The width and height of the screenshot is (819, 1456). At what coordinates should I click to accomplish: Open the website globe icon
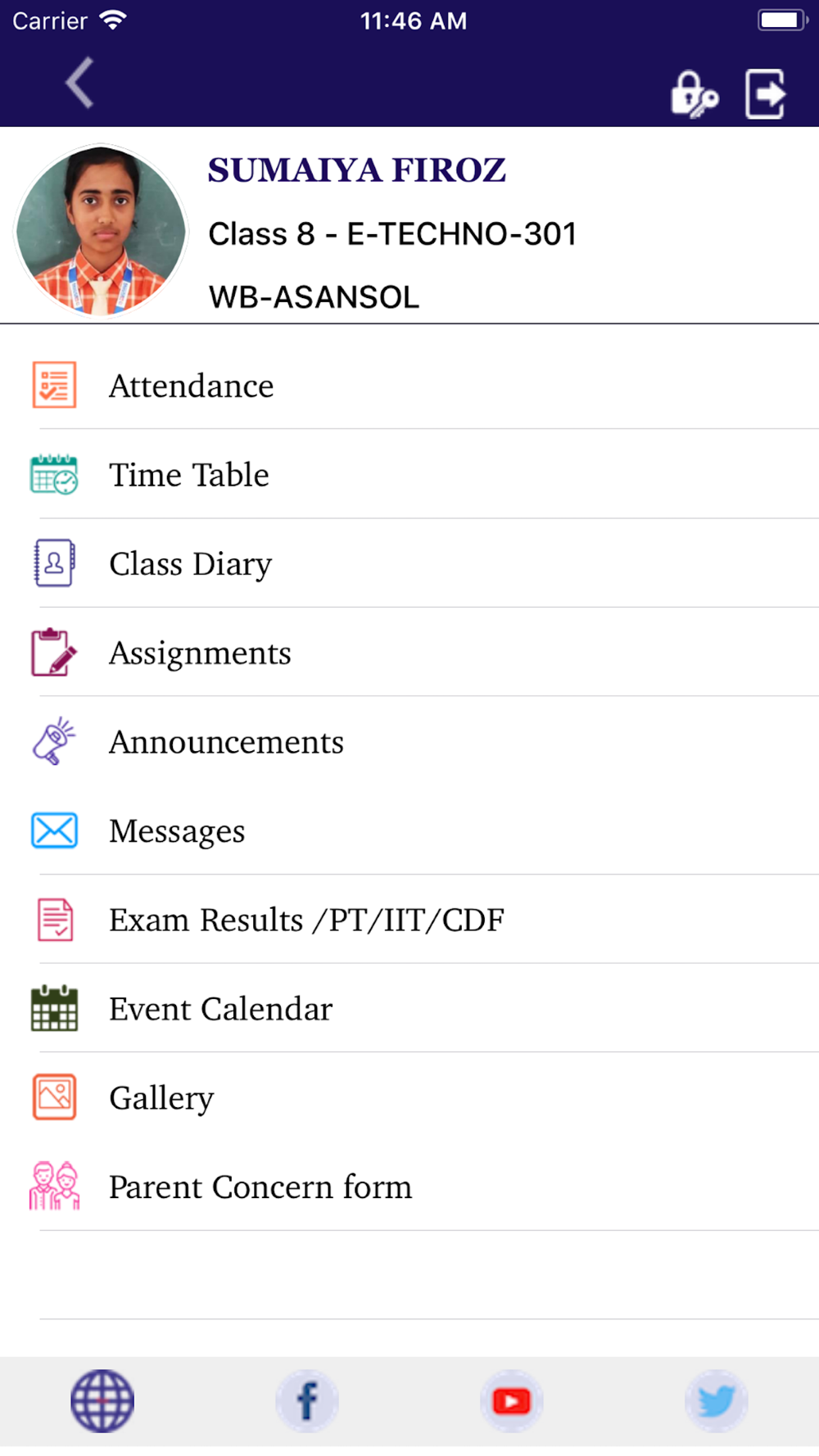(x=102, y=1401)
